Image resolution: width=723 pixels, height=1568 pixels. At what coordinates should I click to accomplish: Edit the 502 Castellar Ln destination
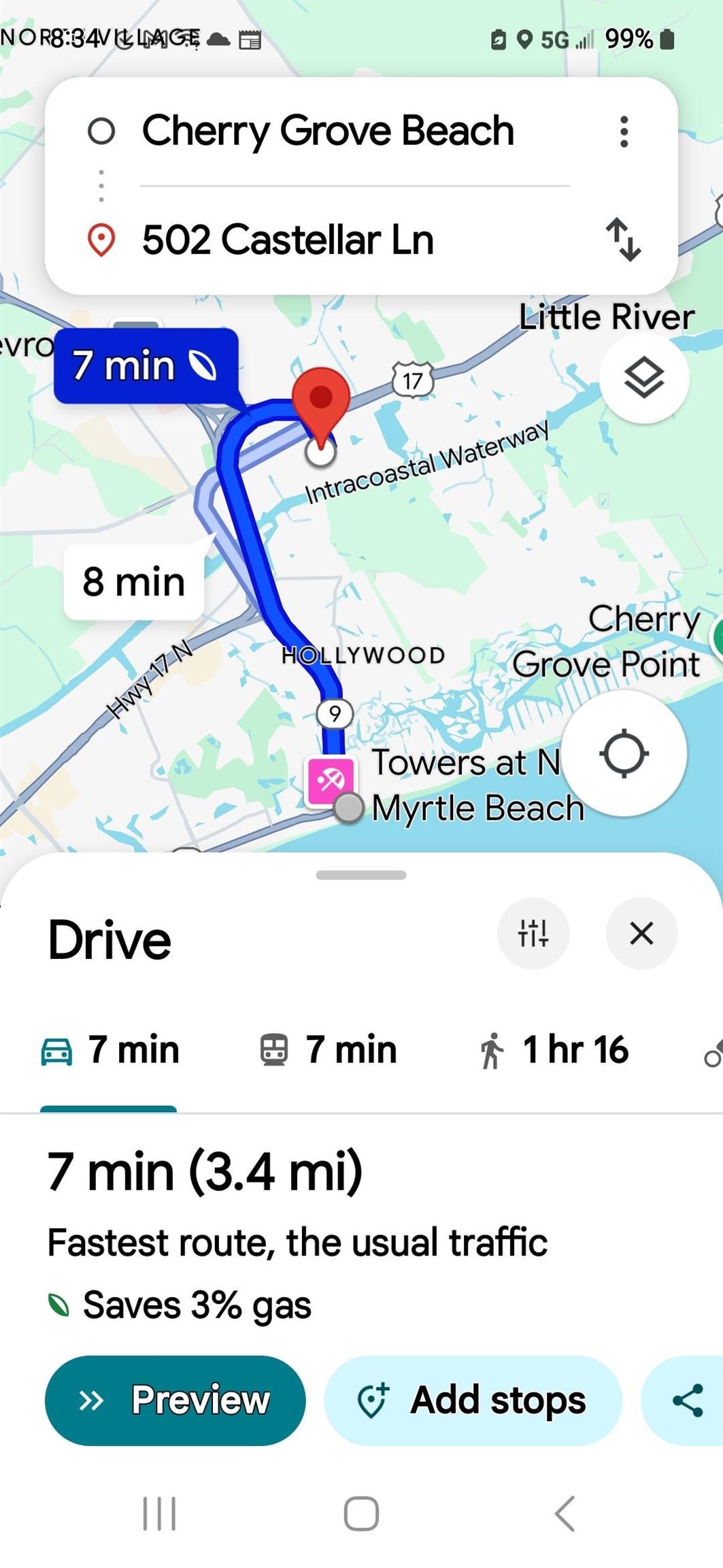coord(287,240)
